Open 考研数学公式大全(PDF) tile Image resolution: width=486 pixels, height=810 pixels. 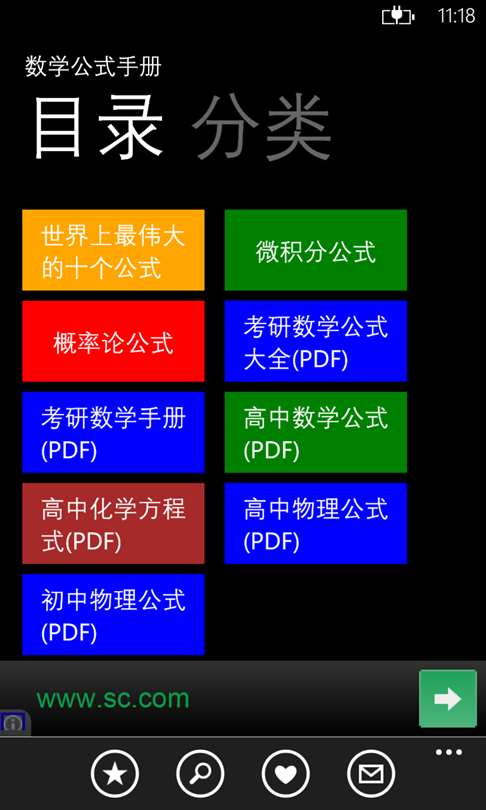coord(316,341)
